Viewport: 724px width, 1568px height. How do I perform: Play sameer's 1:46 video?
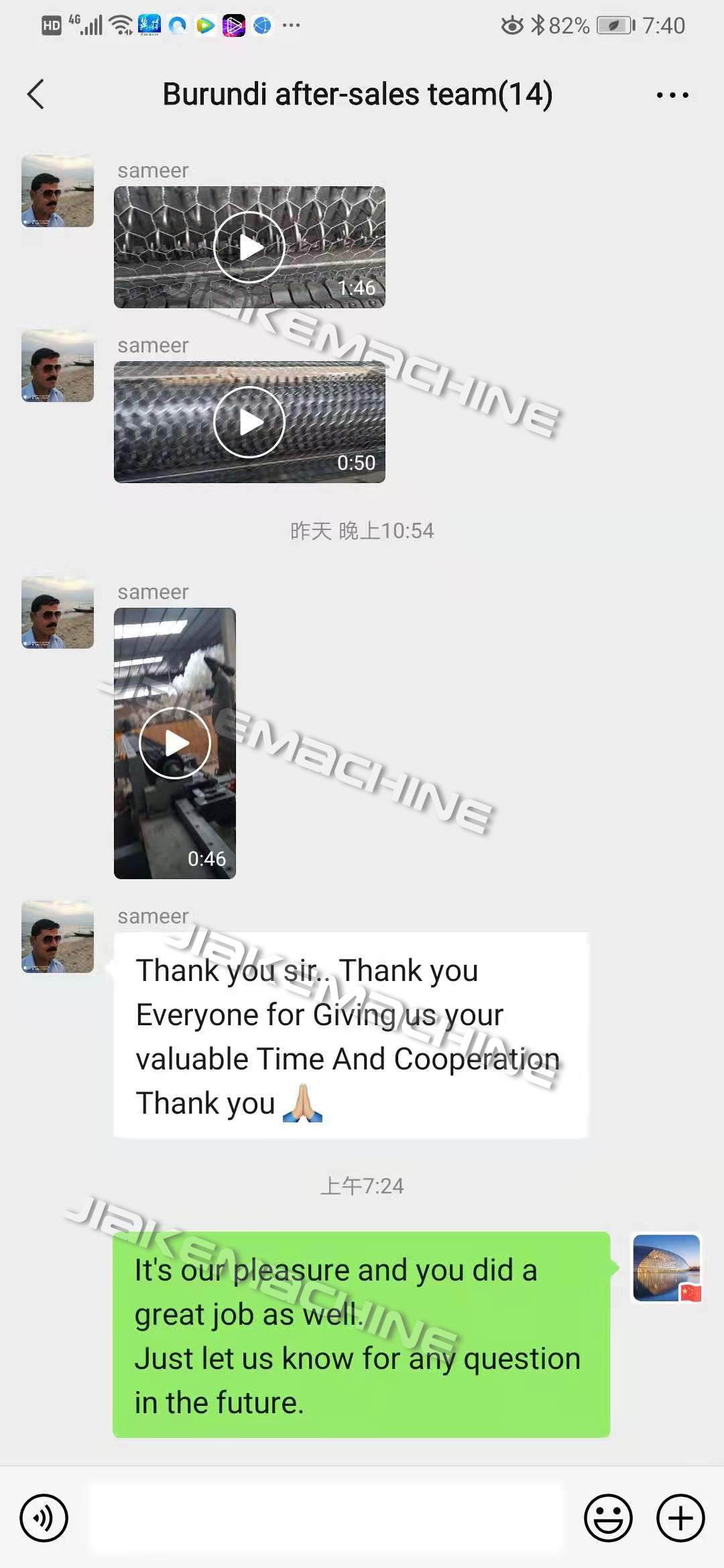[249, 247]
